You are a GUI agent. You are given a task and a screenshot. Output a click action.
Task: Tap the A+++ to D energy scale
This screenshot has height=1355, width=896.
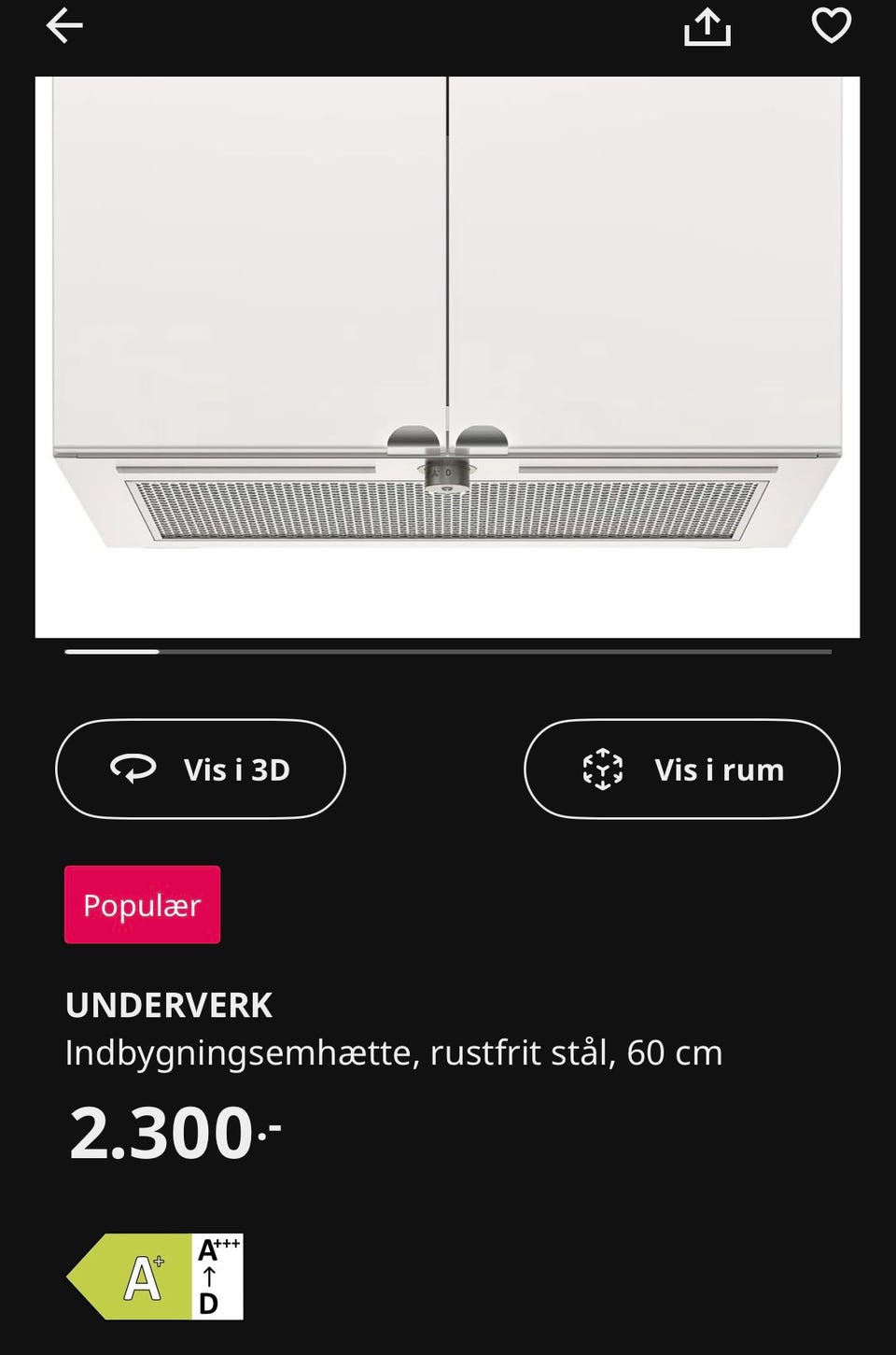point(217,1275)
